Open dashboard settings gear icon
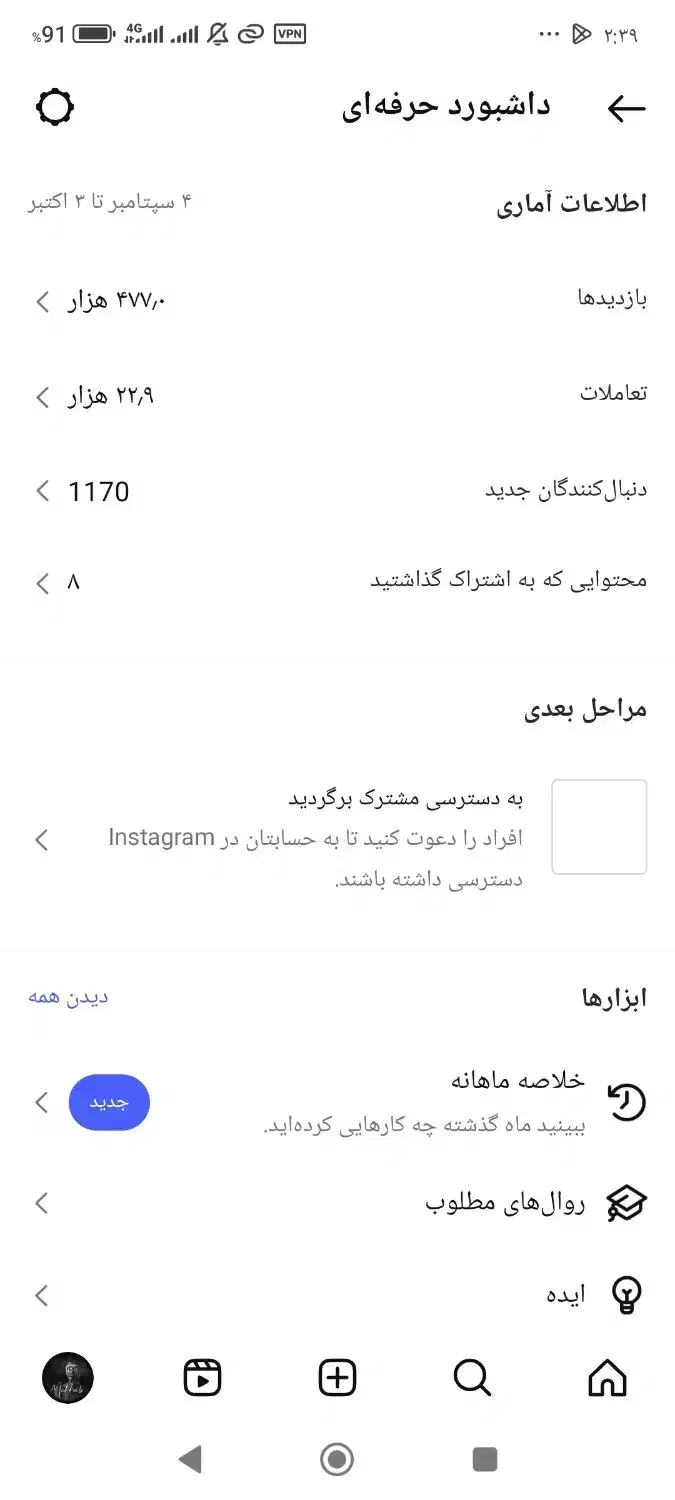The image size is (675, 1500). pos(55,107)
